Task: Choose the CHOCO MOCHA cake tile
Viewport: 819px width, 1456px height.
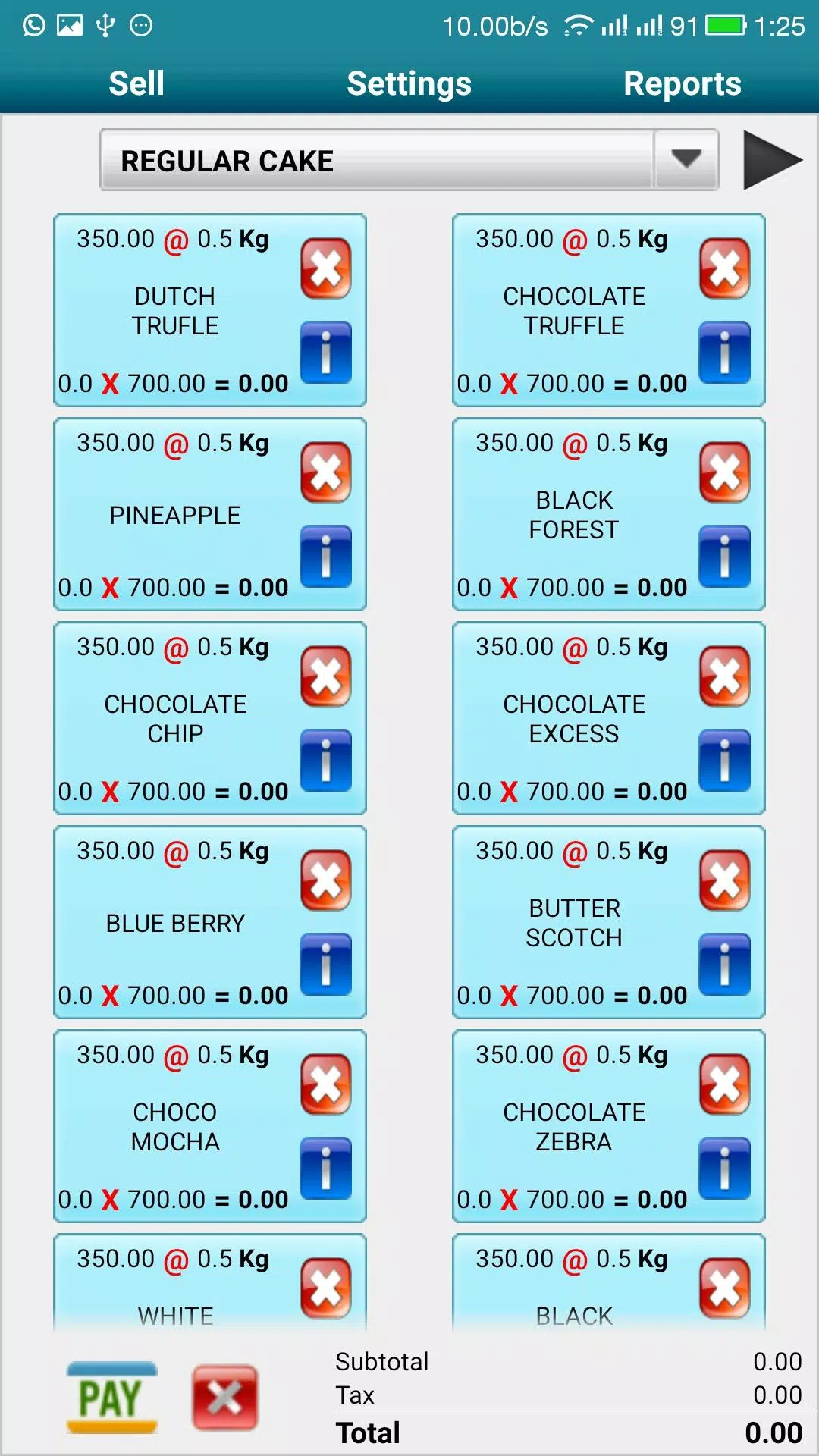Action: [176, 1127]
